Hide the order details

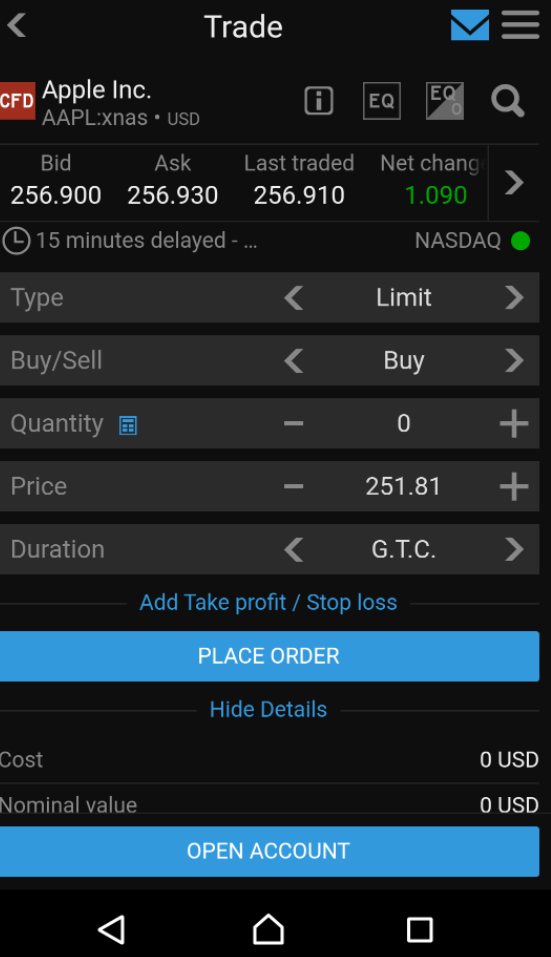click(x=268, y=709)
